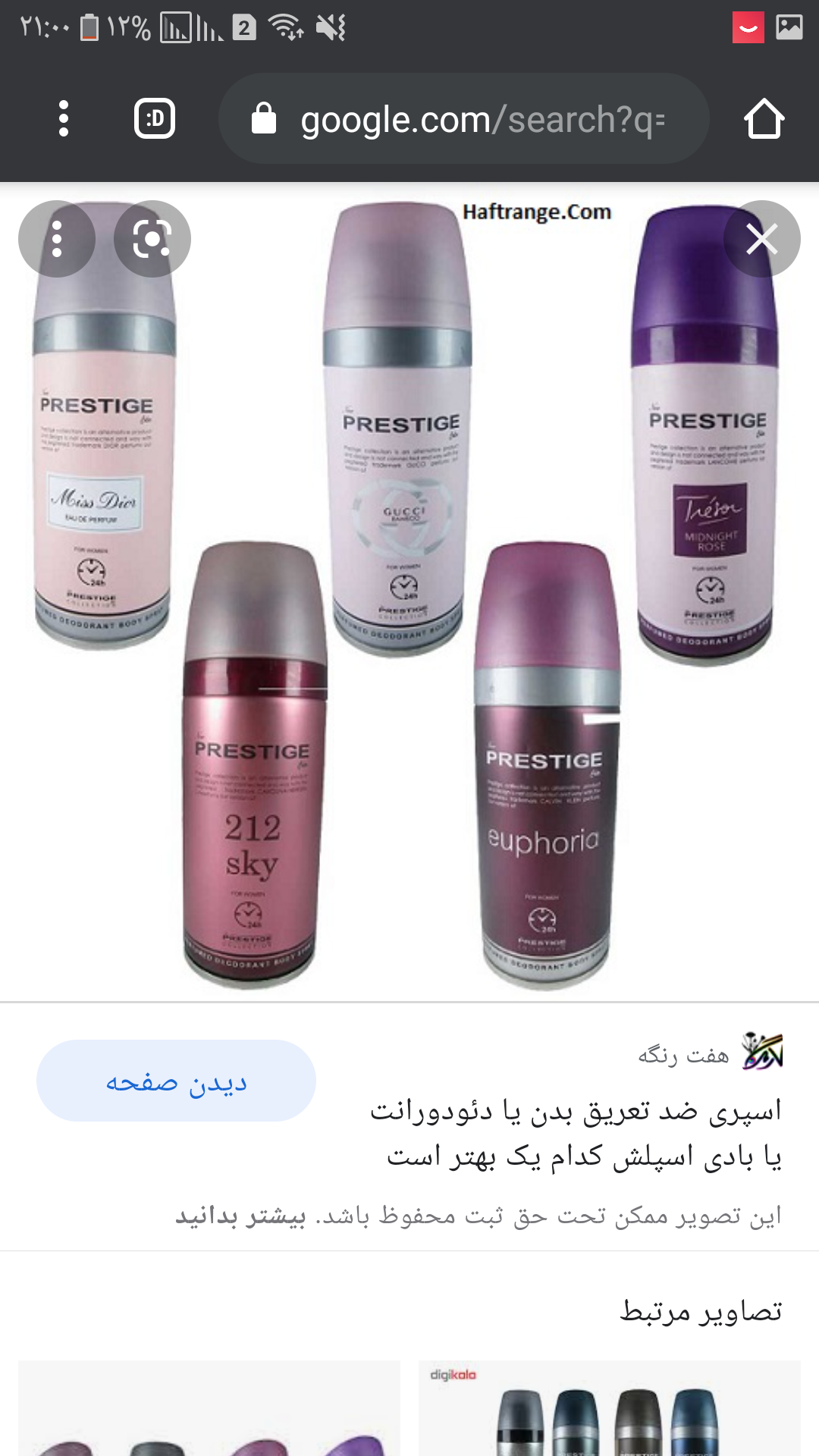
Task: Search inside the image with Lens
Action: click(x=152, y=239)
